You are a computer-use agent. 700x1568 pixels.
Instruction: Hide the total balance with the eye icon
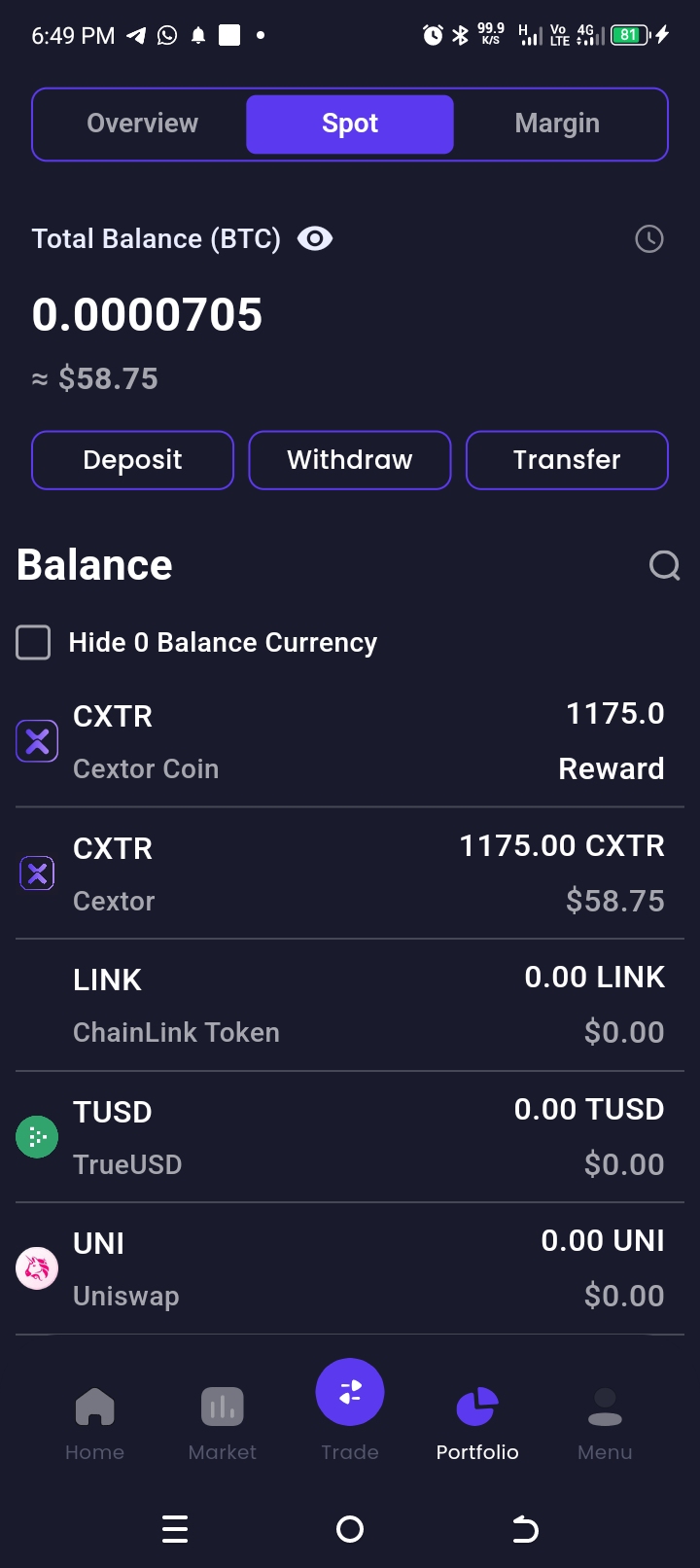(x=315, y=238)
